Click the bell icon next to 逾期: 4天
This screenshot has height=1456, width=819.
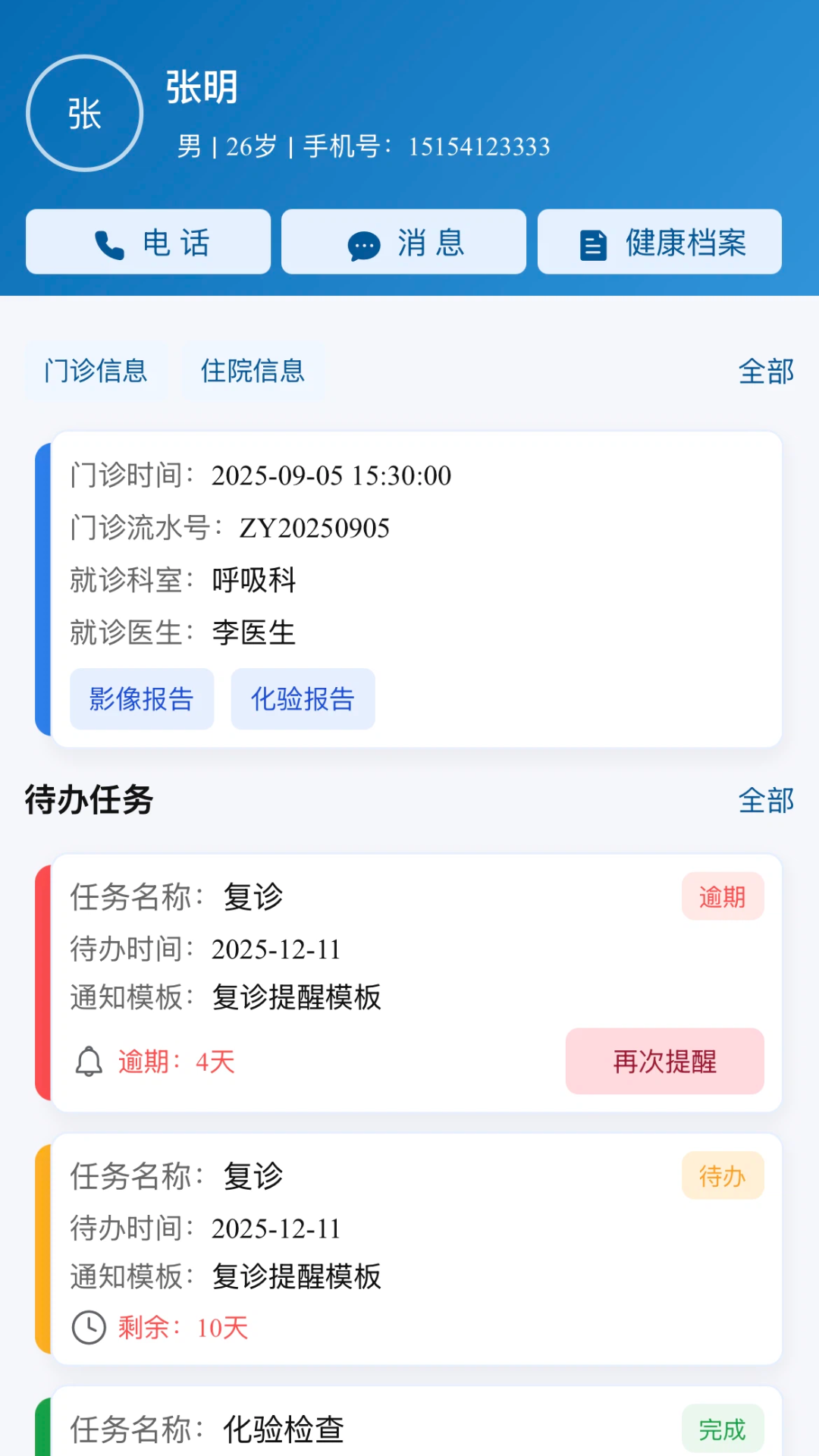89,1062
